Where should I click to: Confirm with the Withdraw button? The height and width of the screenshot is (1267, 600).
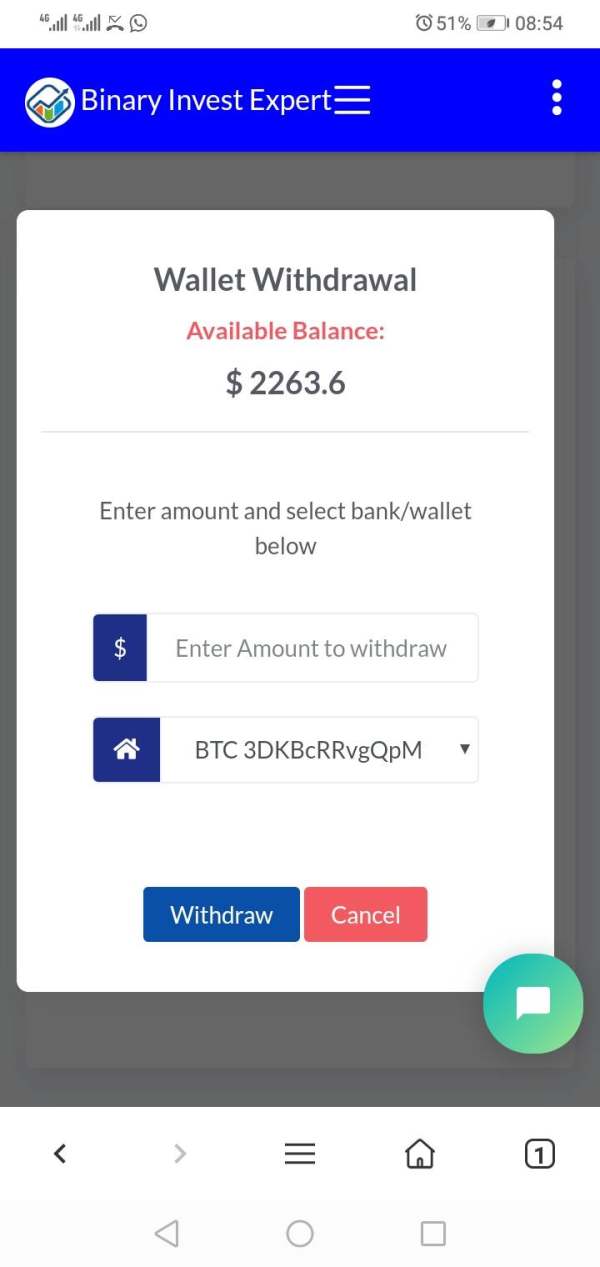click(x=221, y=914)
